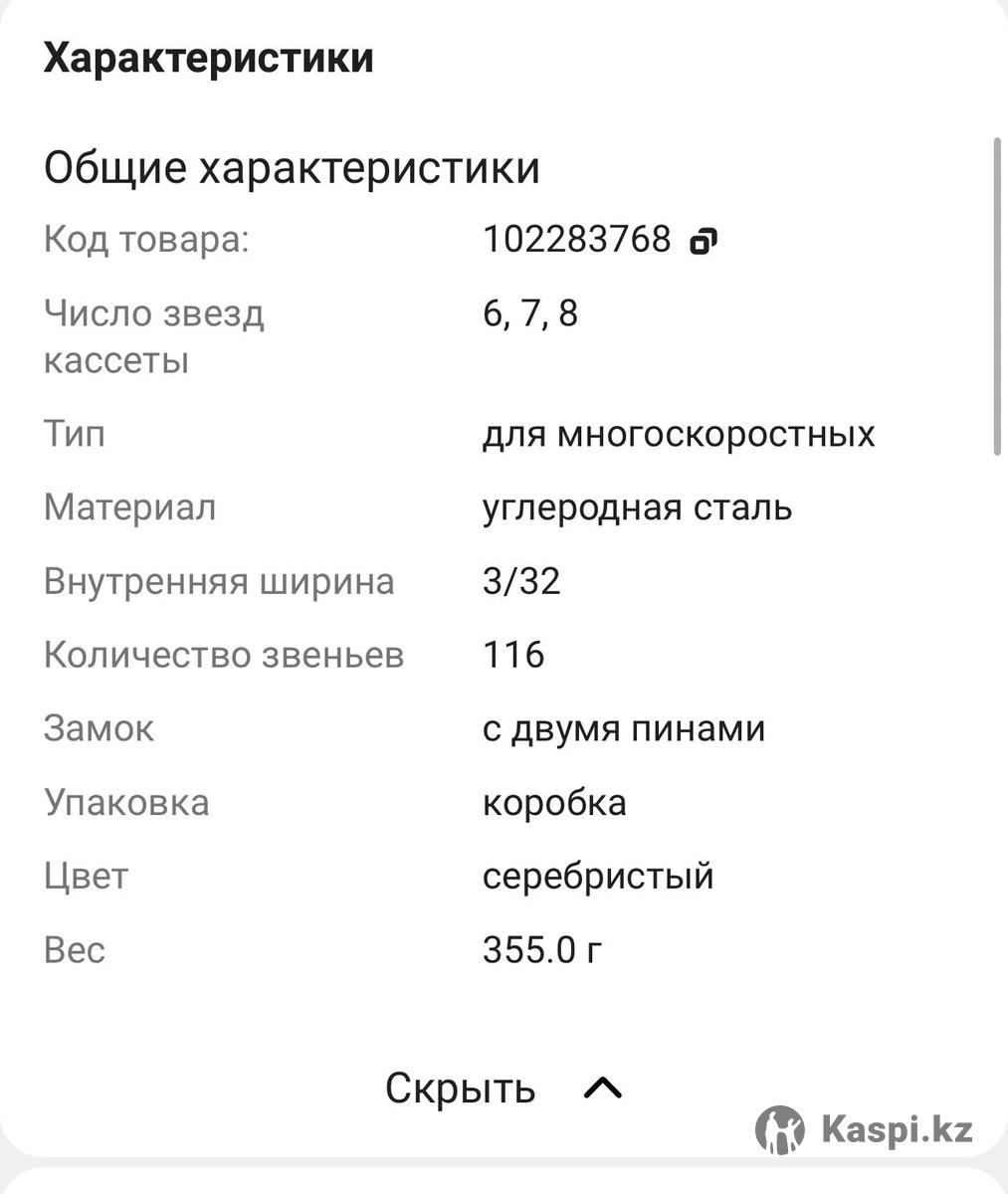Copy the product code 102283768

704,241
